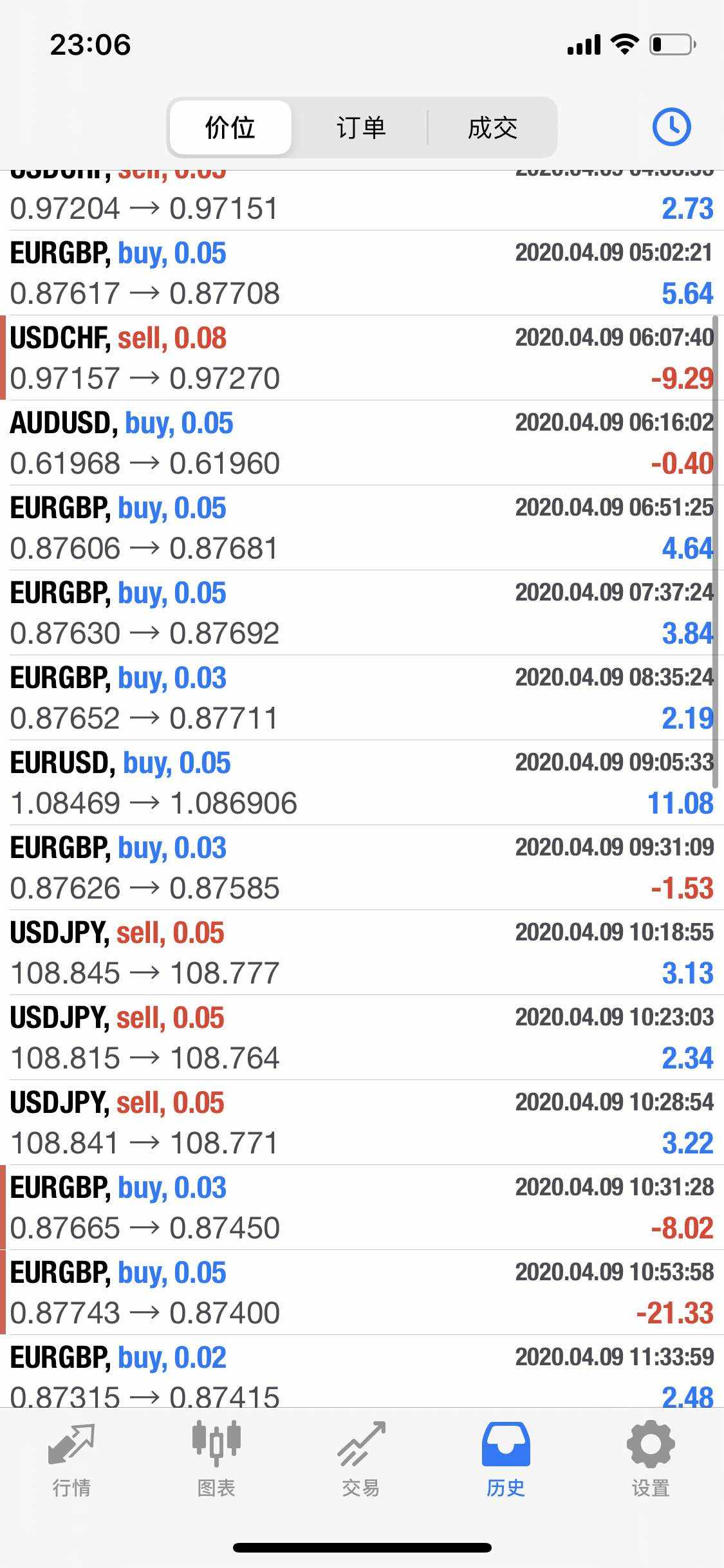
Task: Open the AUDUSD buy 0.05 trade details
Action: pos(362,443)
